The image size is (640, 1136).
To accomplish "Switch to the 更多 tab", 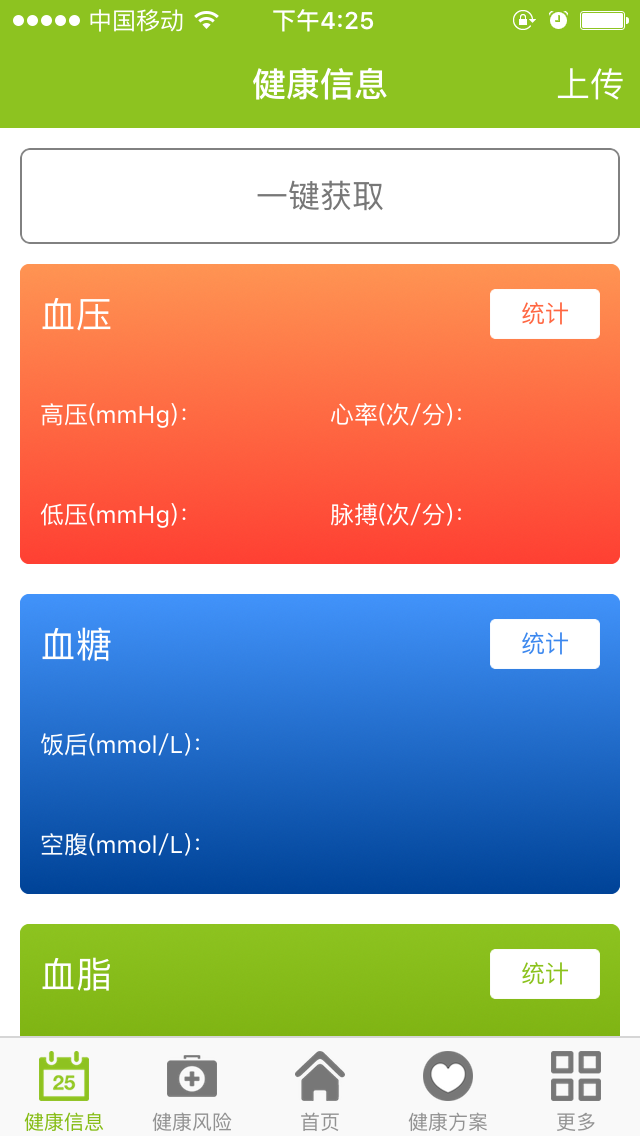I will pyautogui.click(x=576, y=1090).
